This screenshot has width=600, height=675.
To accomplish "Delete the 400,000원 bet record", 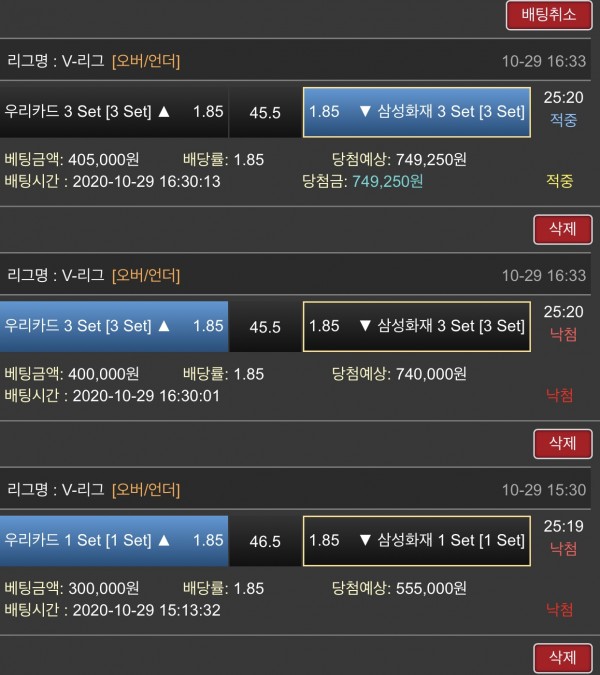I will click(x=563, y=443).
